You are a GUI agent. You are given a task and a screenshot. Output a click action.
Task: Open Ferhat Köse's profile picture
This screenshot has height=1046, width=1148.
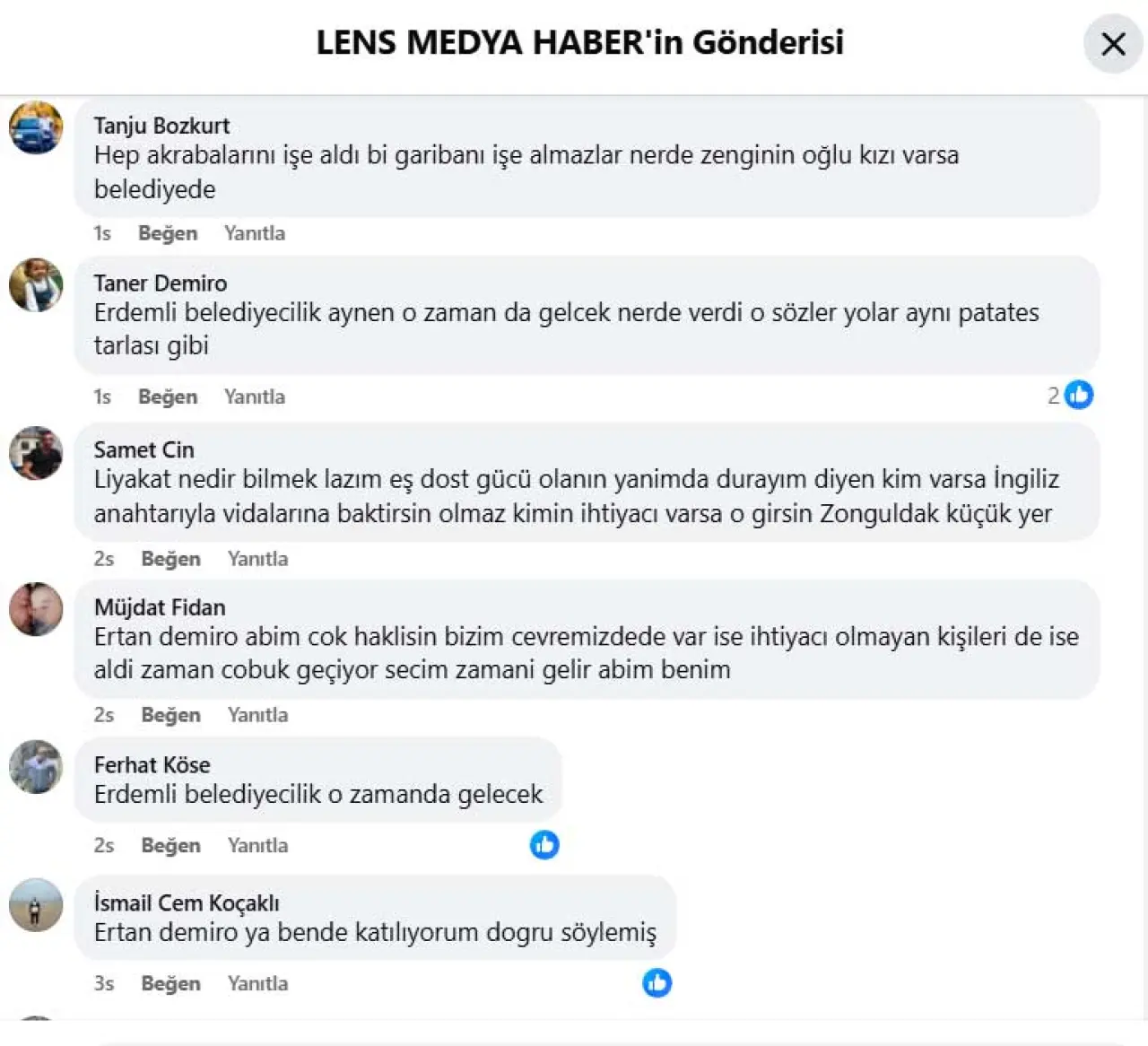pos(36,767)
